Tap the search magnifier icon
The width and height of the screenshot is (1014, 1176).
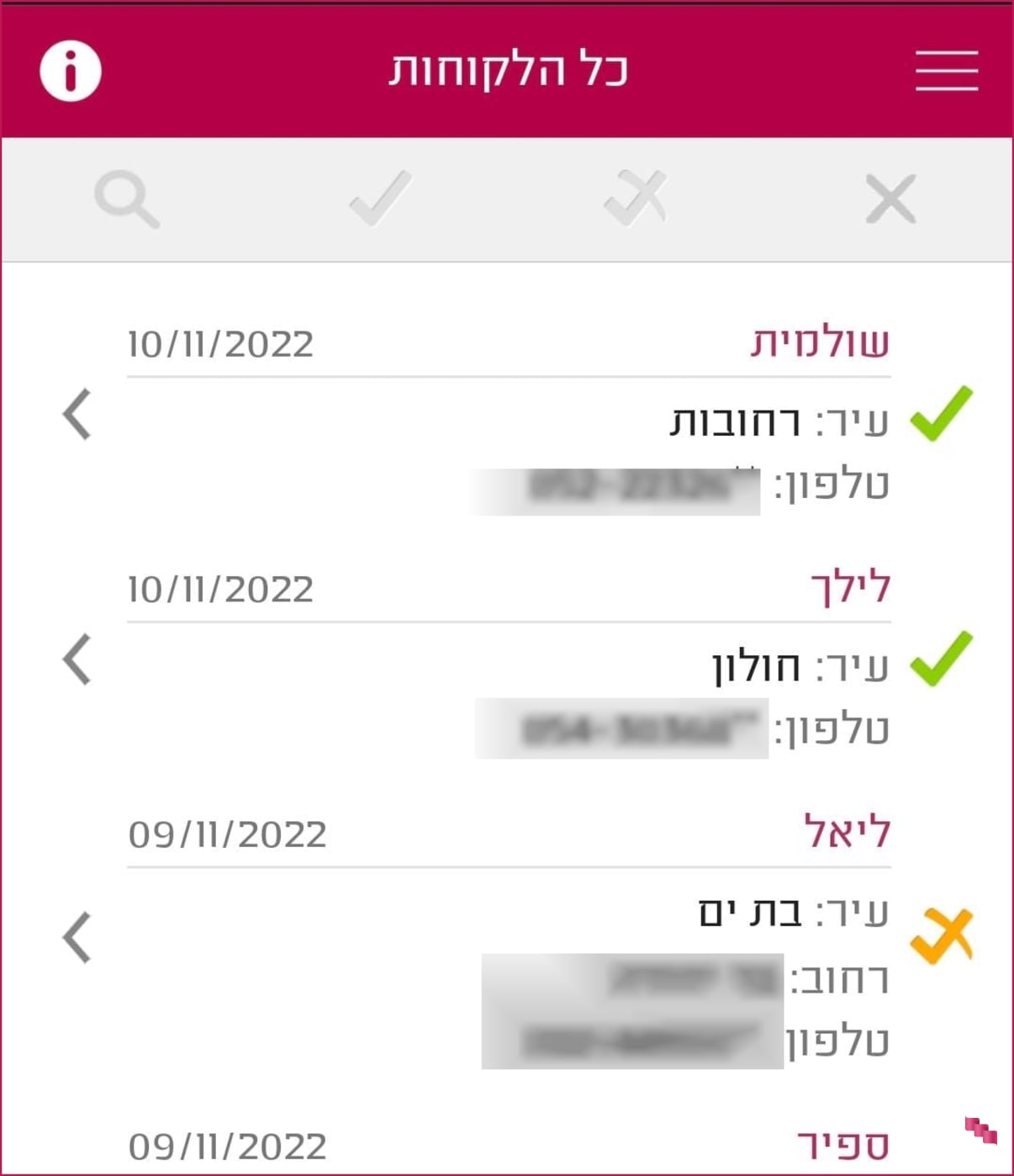pos(126,199)
